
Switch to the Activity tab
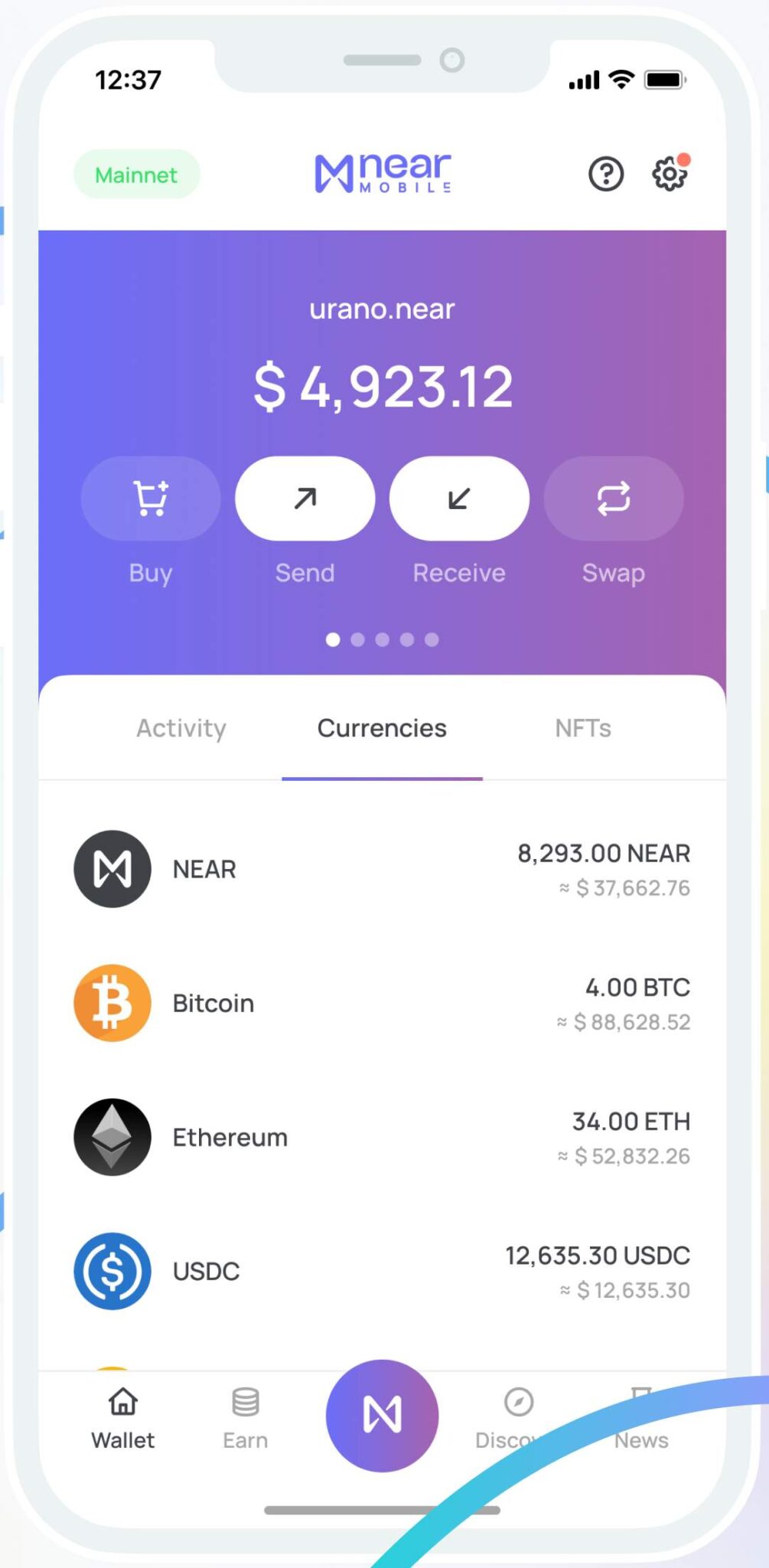pyautogui.click(x=181, y=728)
